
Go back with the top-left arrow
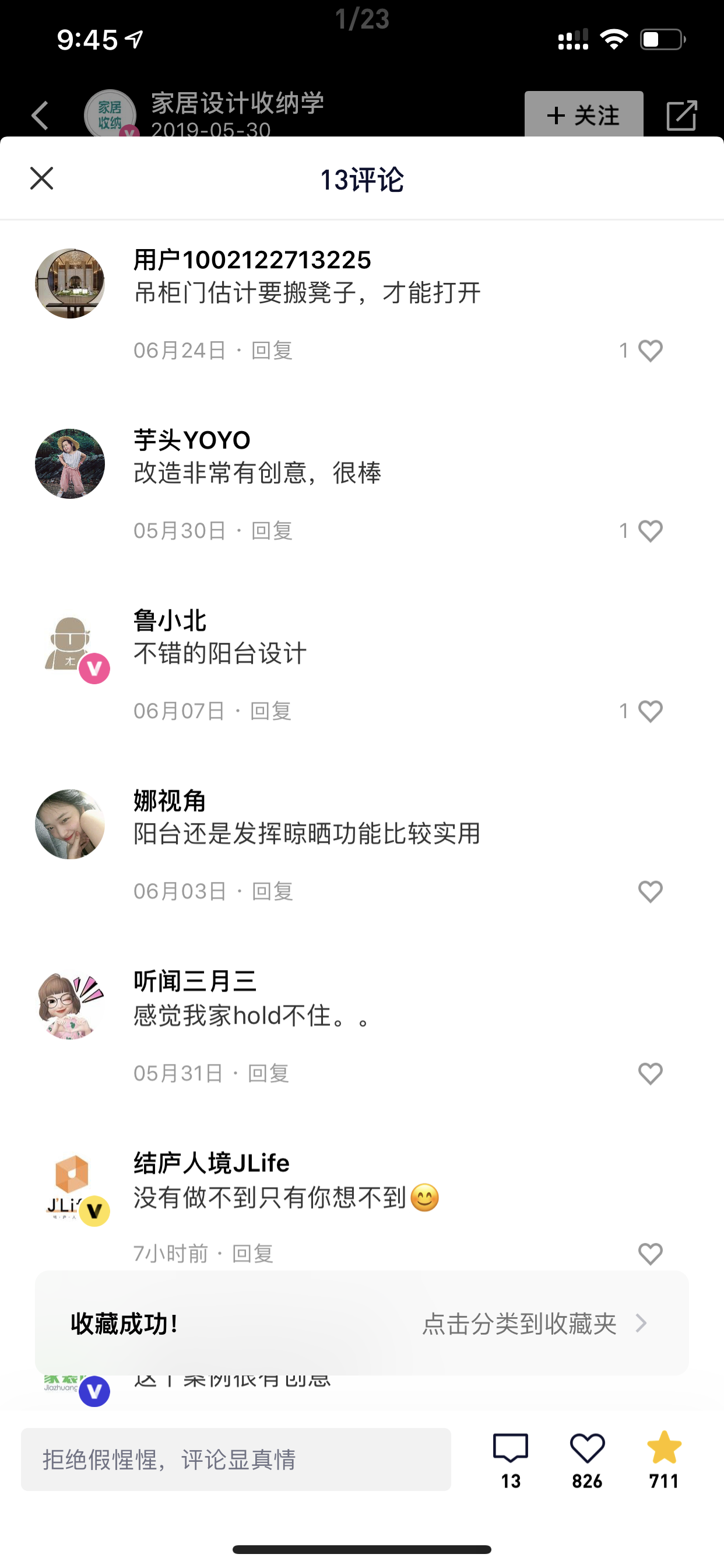[40, 115]
